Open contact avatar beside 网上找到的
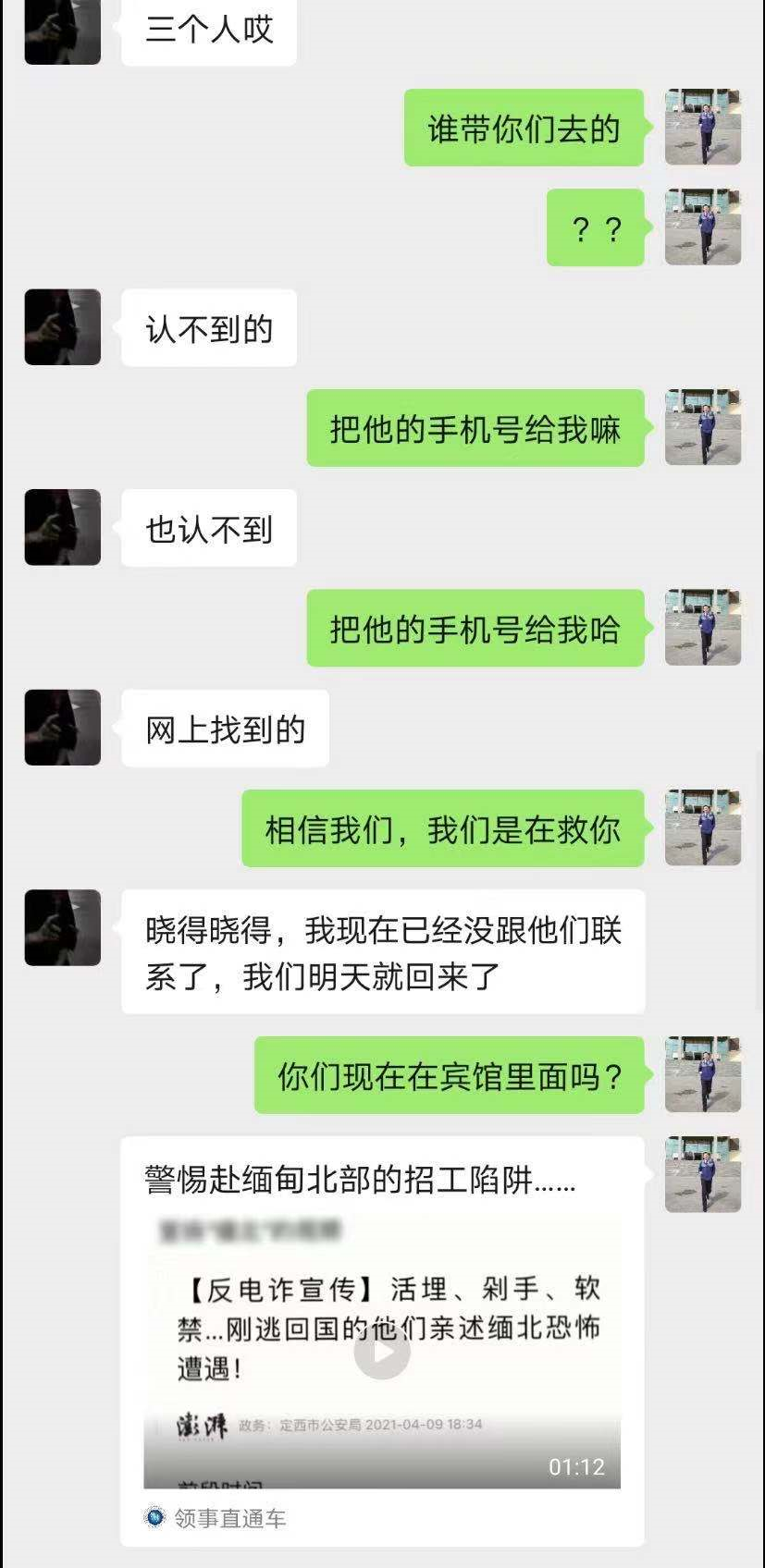 [63, 728]
